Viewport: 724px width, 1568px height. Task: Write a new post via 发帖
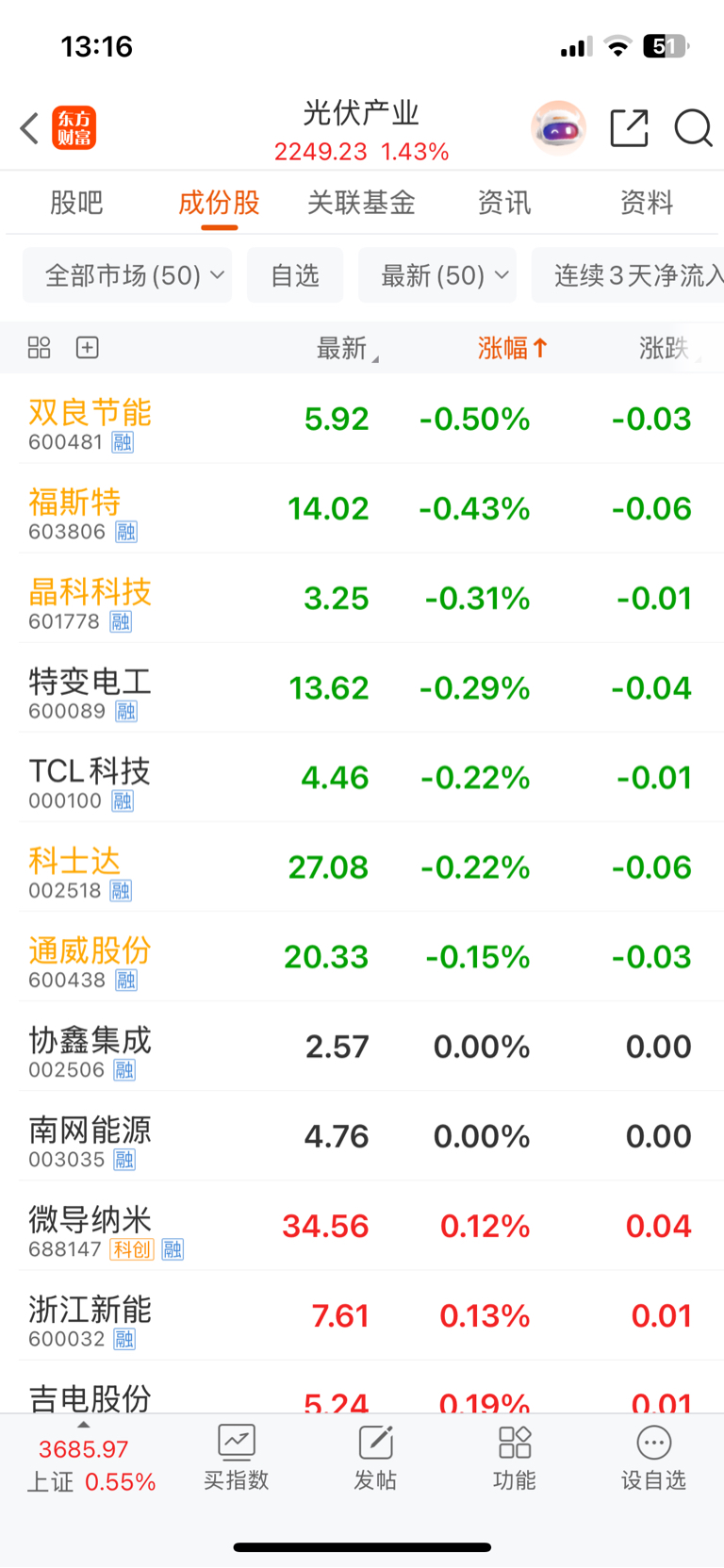[375, 1458]
